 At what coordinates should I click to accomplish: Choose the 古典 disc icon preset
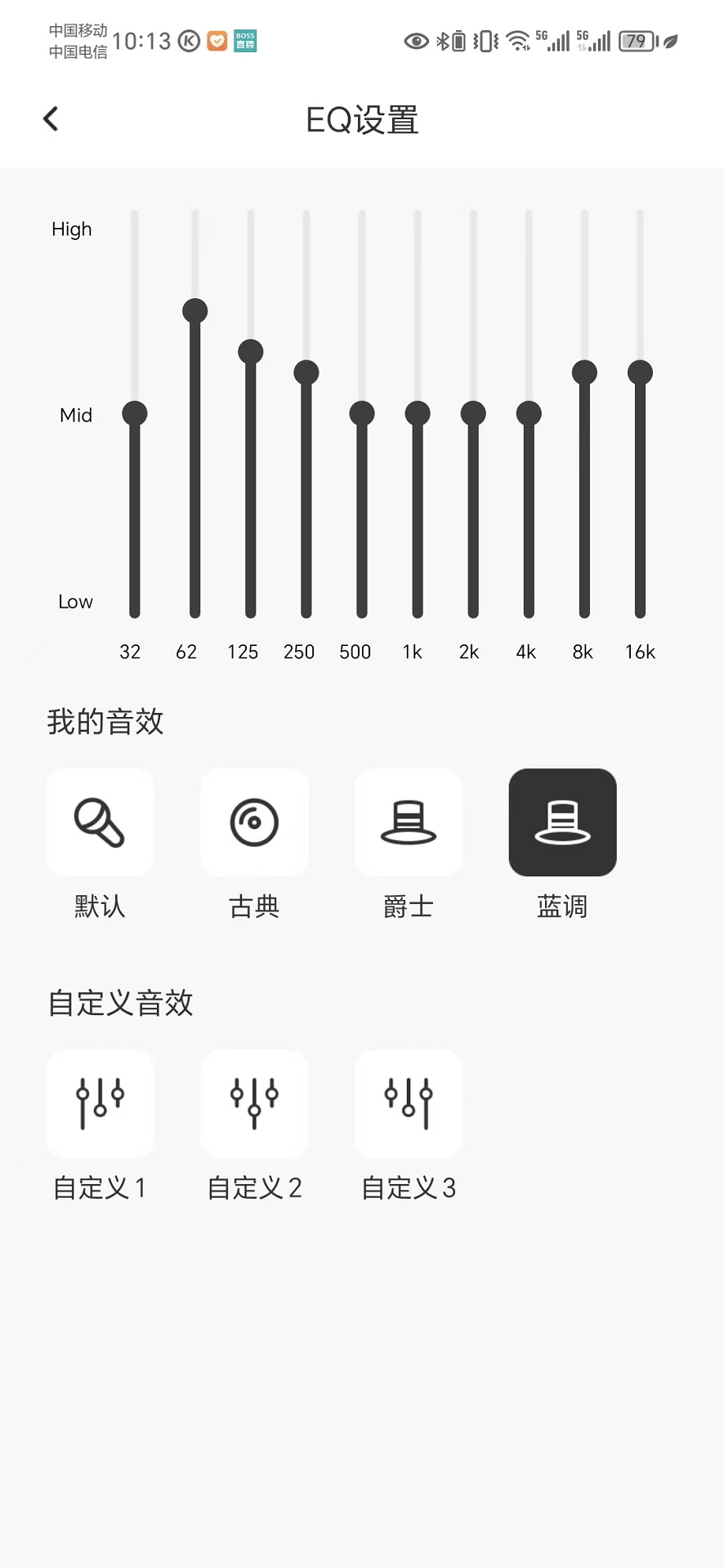254,822
